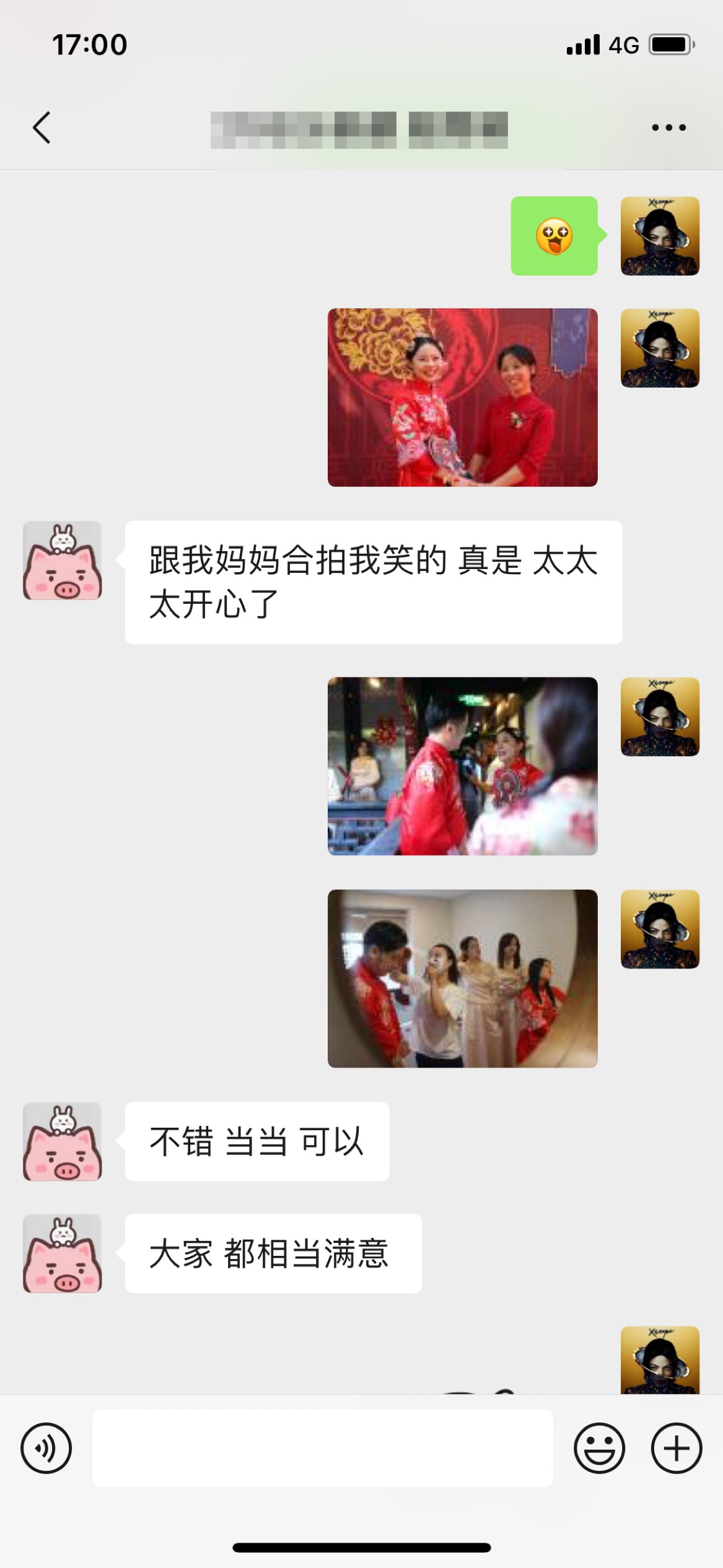Open the emoji sticker panel
The width and height of the screenshot is (723, 1568).
pos(599,1448)
